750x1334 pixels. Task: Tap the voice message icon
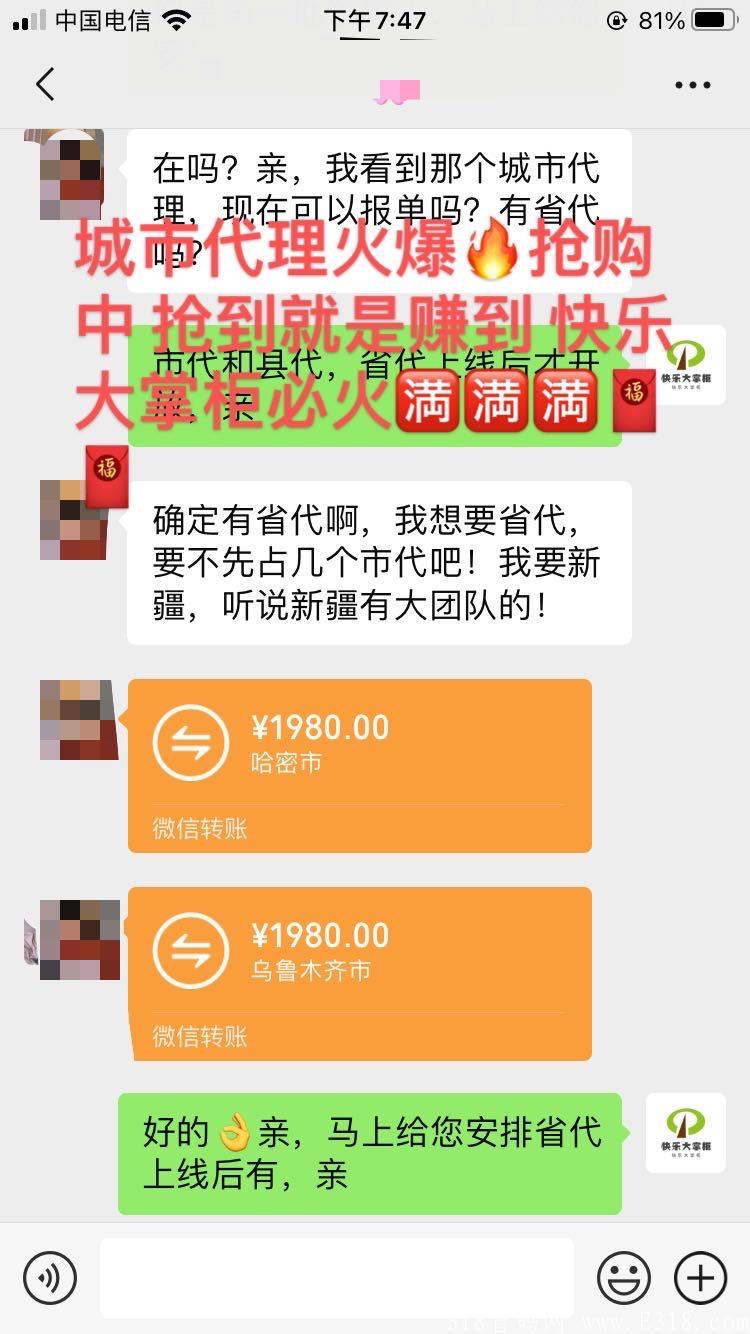pos(51,1277)
